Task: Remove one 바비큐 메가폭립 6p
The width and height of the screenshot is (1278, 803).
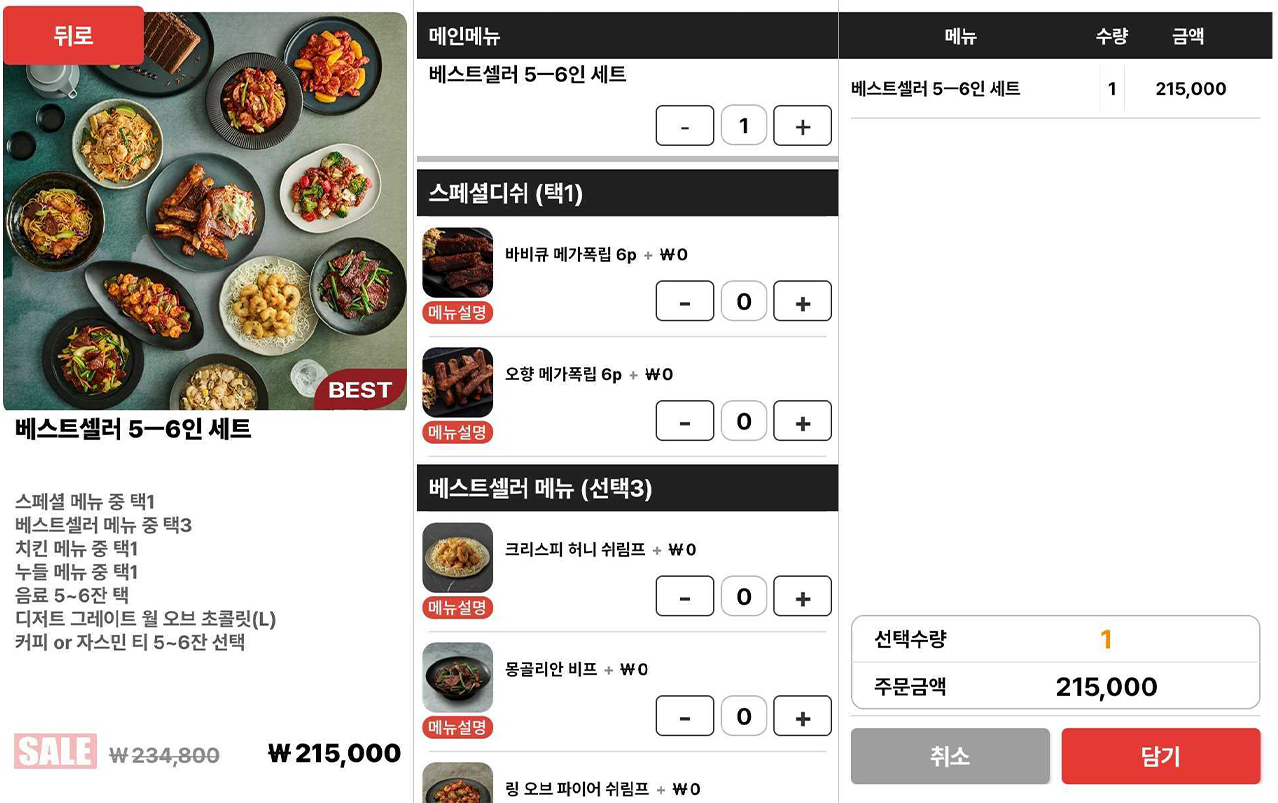Action: pyautogui.click(x=685, y=302)
